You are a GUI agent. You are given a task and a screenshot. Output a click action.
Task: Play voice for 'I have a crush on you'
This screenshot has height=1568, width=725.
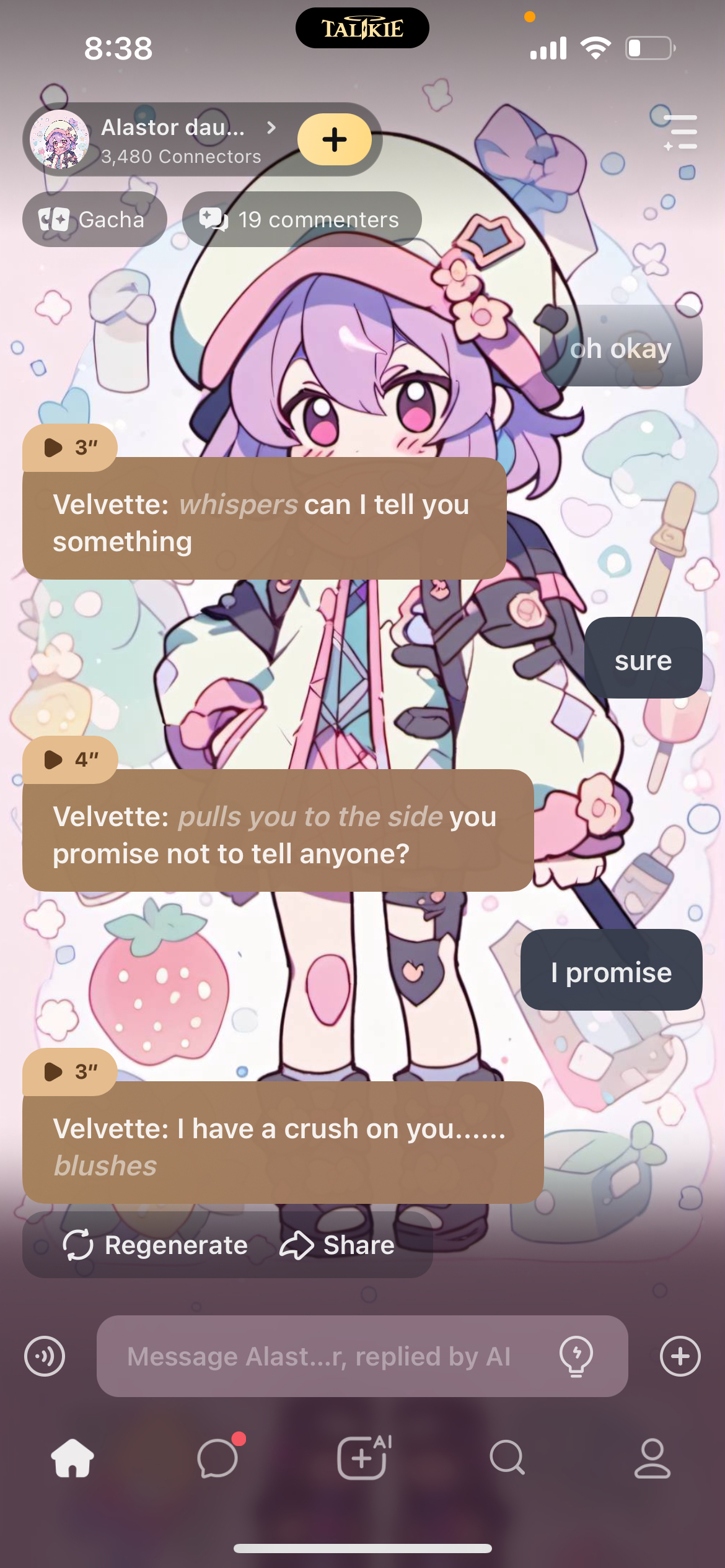70,1071
